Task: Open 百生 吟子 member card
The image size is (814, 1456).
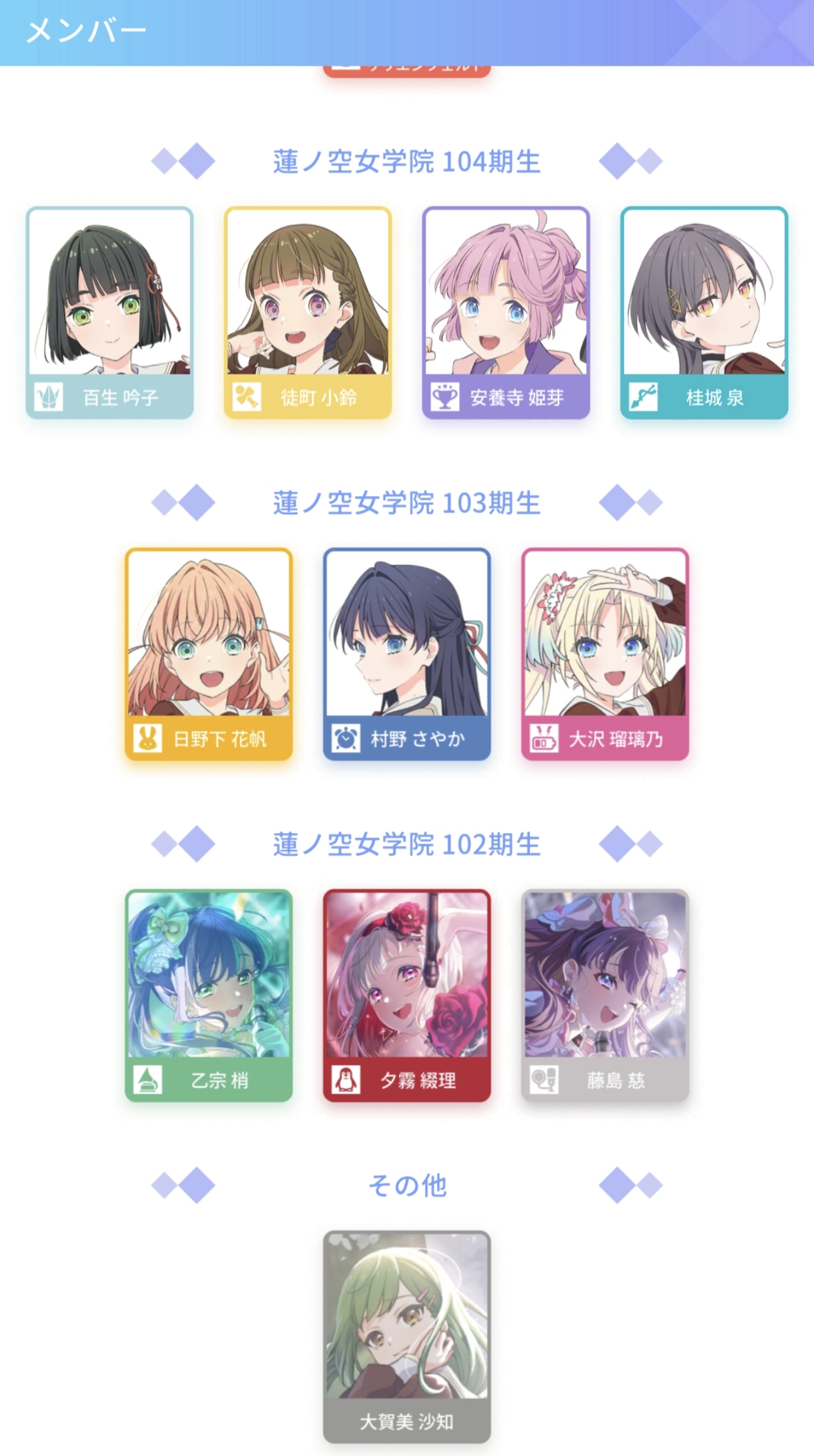Action: pos(109,313)
